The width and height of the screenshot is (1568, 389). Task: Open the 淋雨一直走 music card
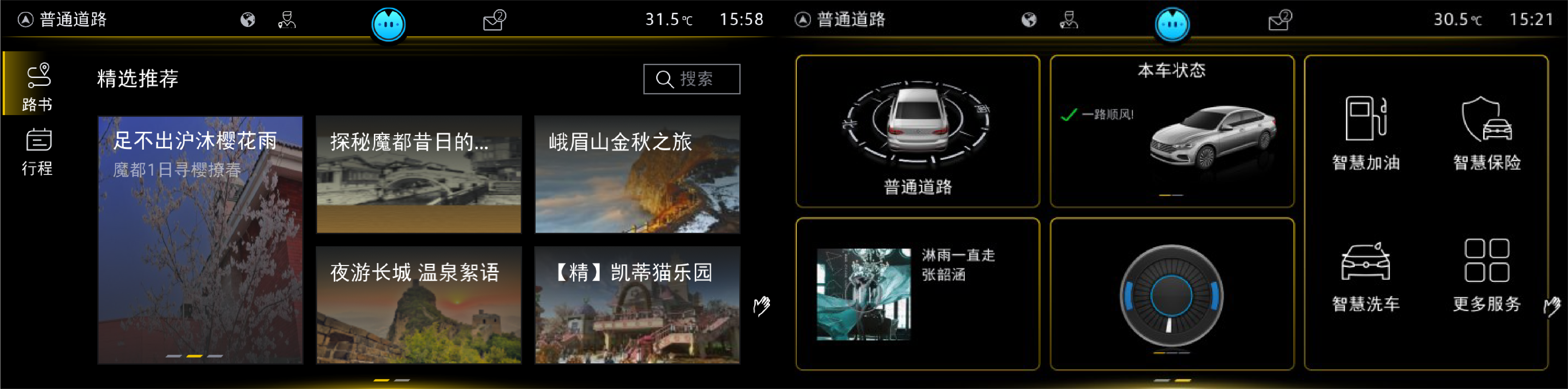(917, 294)
